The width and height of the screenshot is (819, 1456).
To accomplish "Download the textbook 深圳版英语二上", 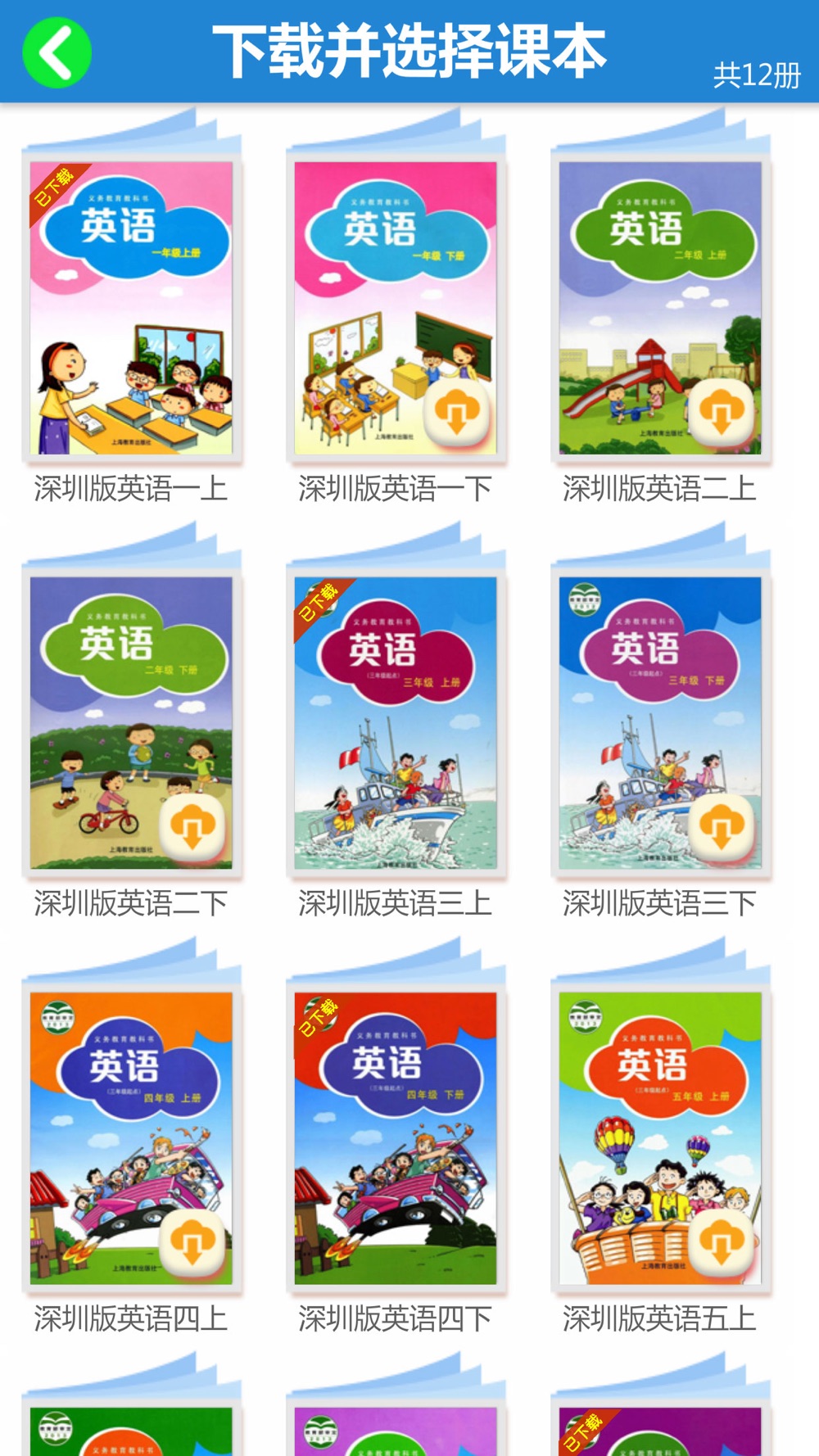I will [722, 411].
